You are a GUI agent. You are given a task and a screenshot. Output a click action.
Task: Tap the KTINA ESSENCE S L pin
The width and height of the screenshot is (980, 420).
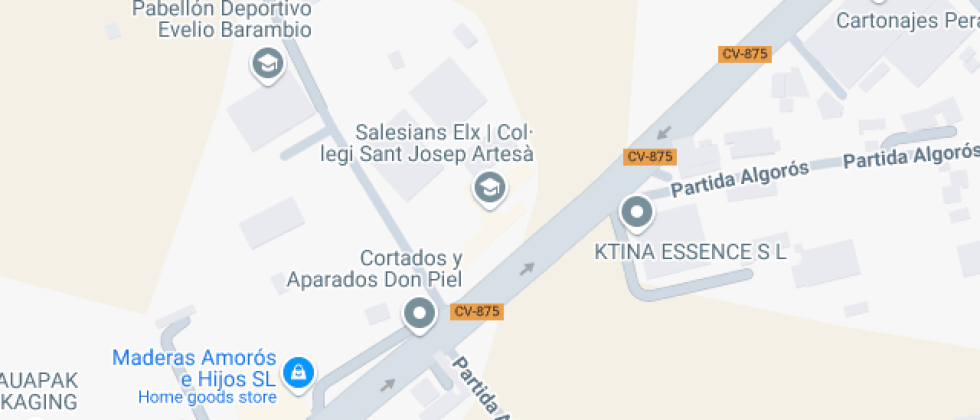636,213
